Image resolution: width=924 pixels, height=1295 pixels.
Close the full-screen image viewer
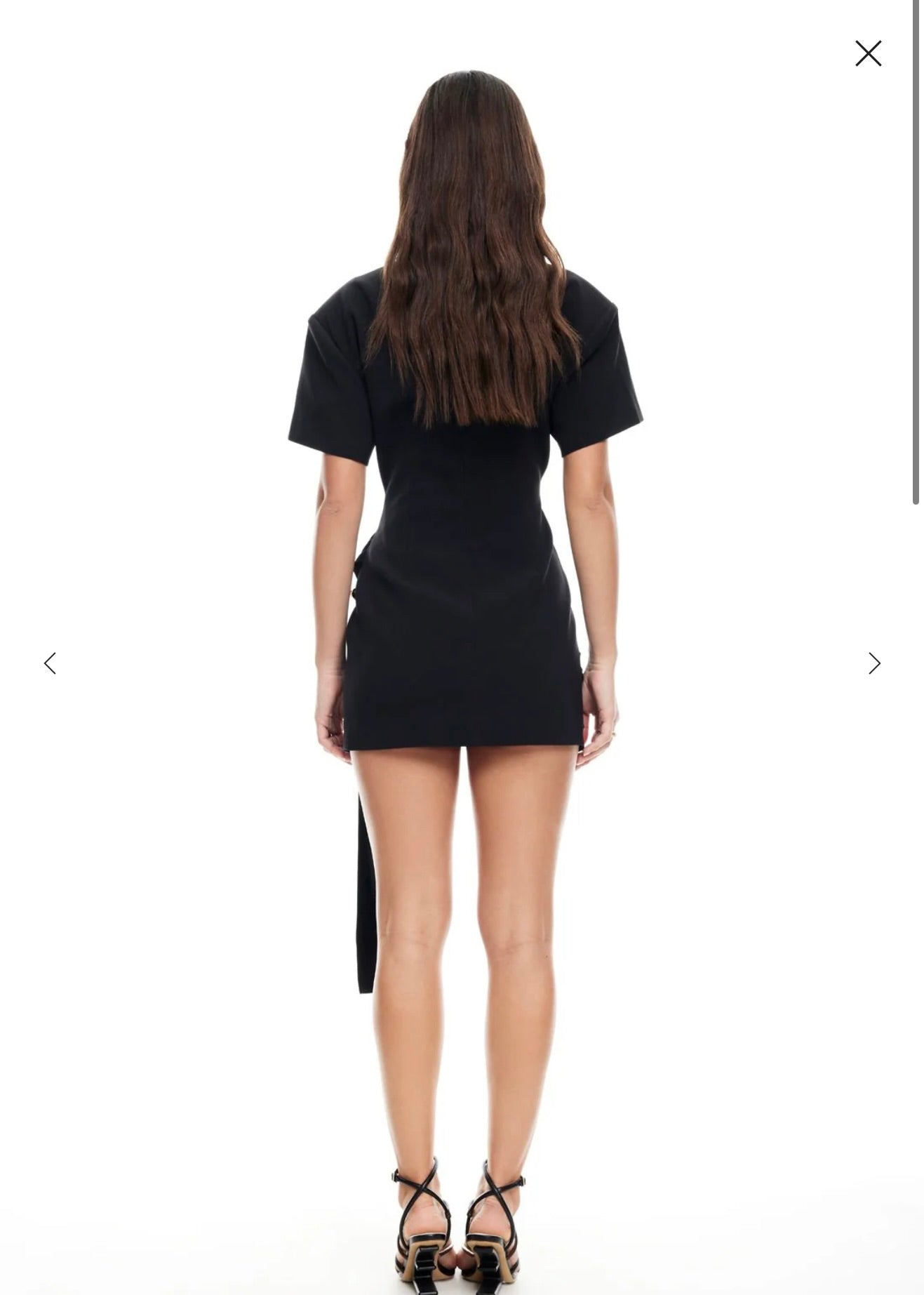868,53
